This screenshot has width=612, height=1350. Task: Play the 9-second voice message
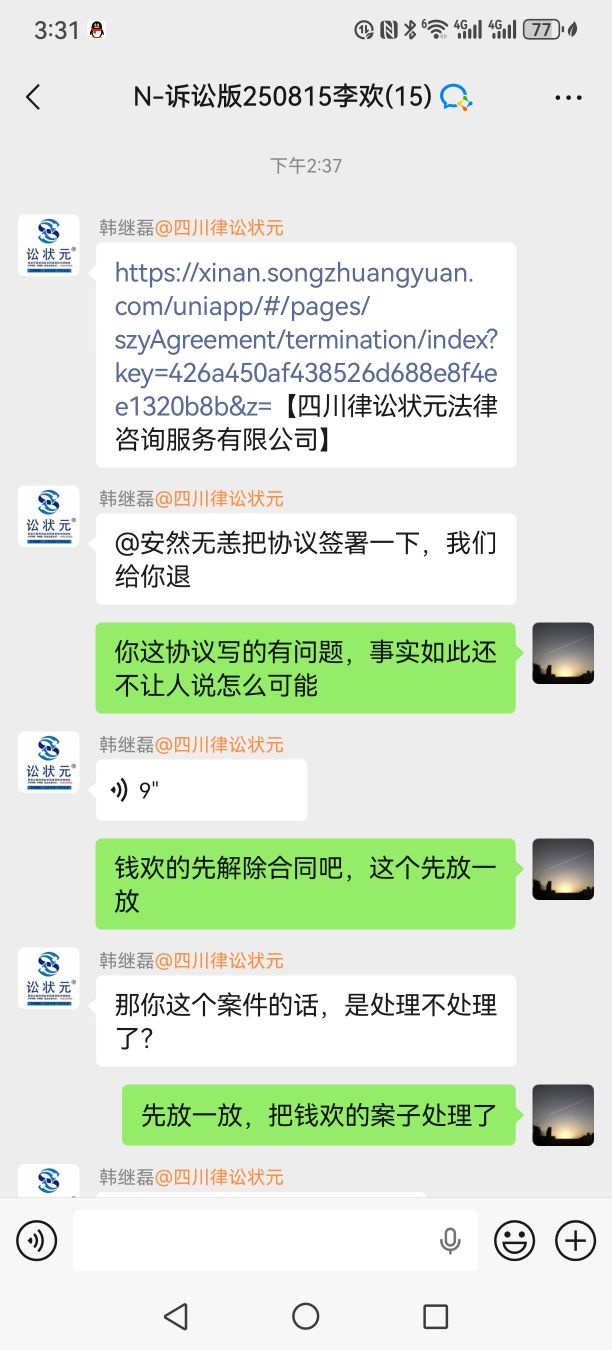[200, 790]
